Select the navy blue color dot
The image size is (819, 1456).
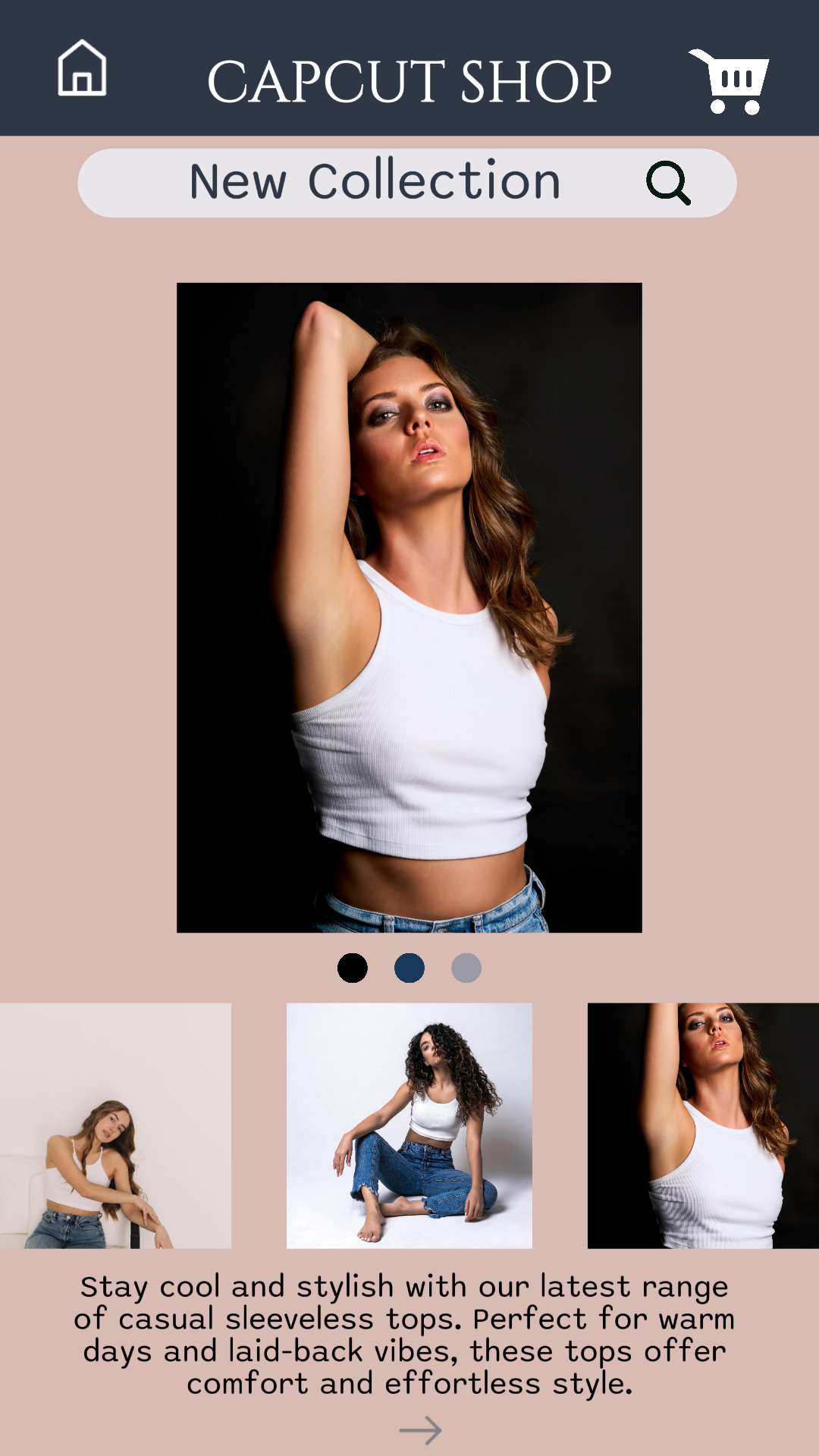(409, 968)
